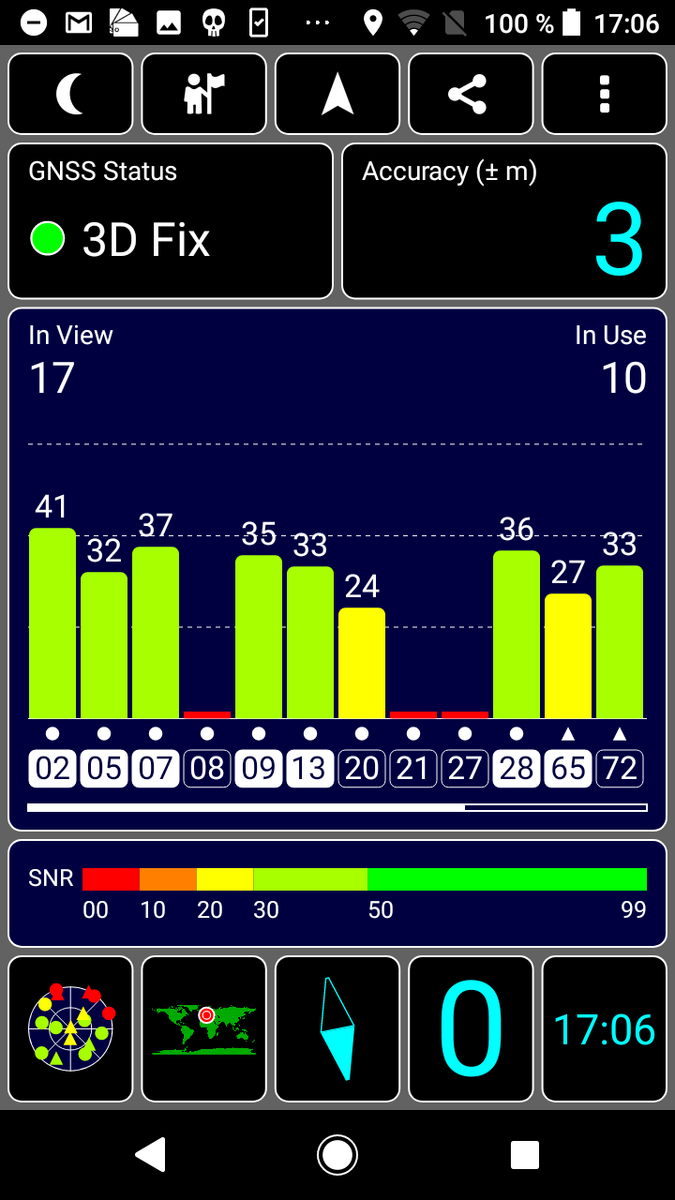Open the satellite sky view tile

click(x=70, y=1028)
